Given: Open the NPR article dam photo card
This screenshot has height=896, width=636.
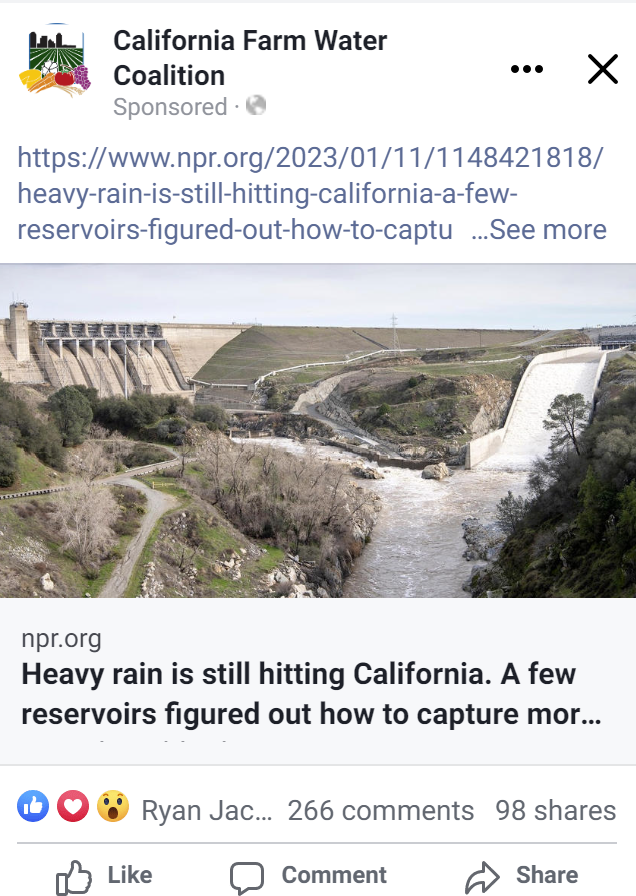Looking at the screenshot, I should pos(318,430).
